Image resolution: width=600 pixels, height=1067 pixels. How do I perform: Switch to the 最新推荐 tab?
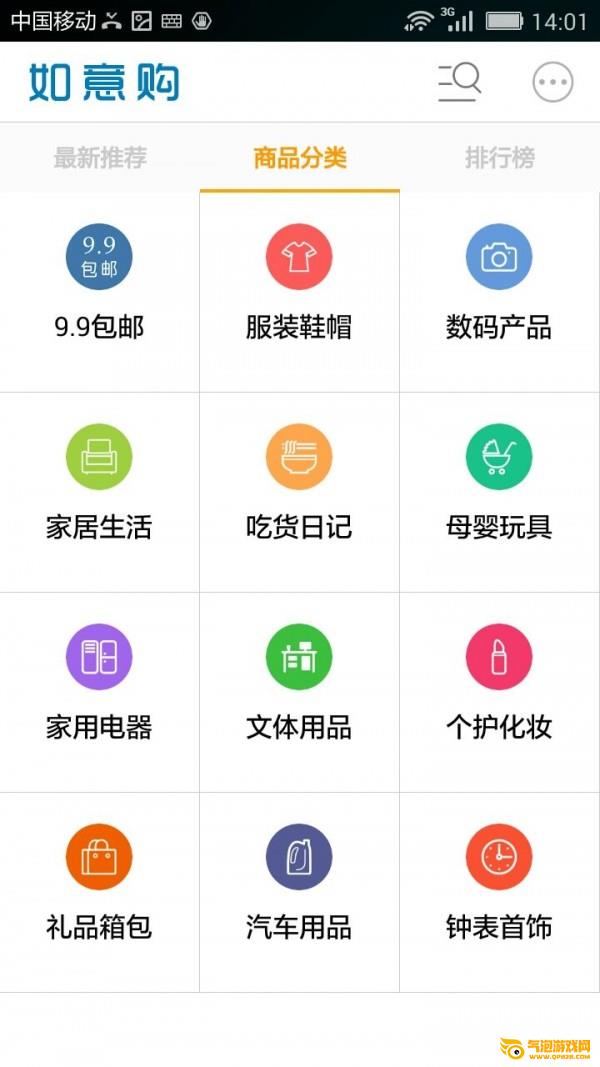point(100,158)
